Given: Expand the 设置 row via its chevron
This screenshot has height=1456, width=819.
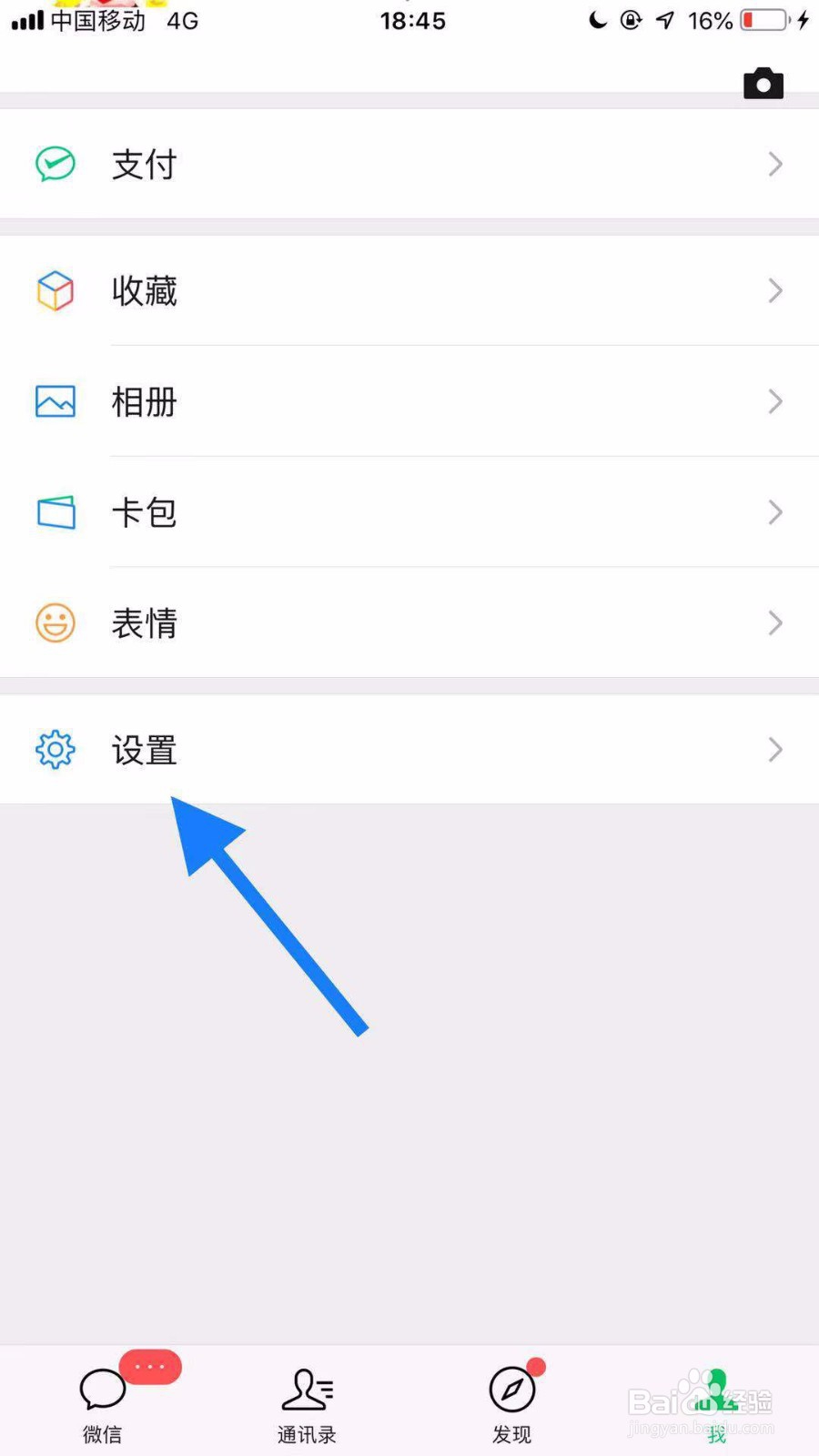Looking at the screenshot, I should coord(774,749).
